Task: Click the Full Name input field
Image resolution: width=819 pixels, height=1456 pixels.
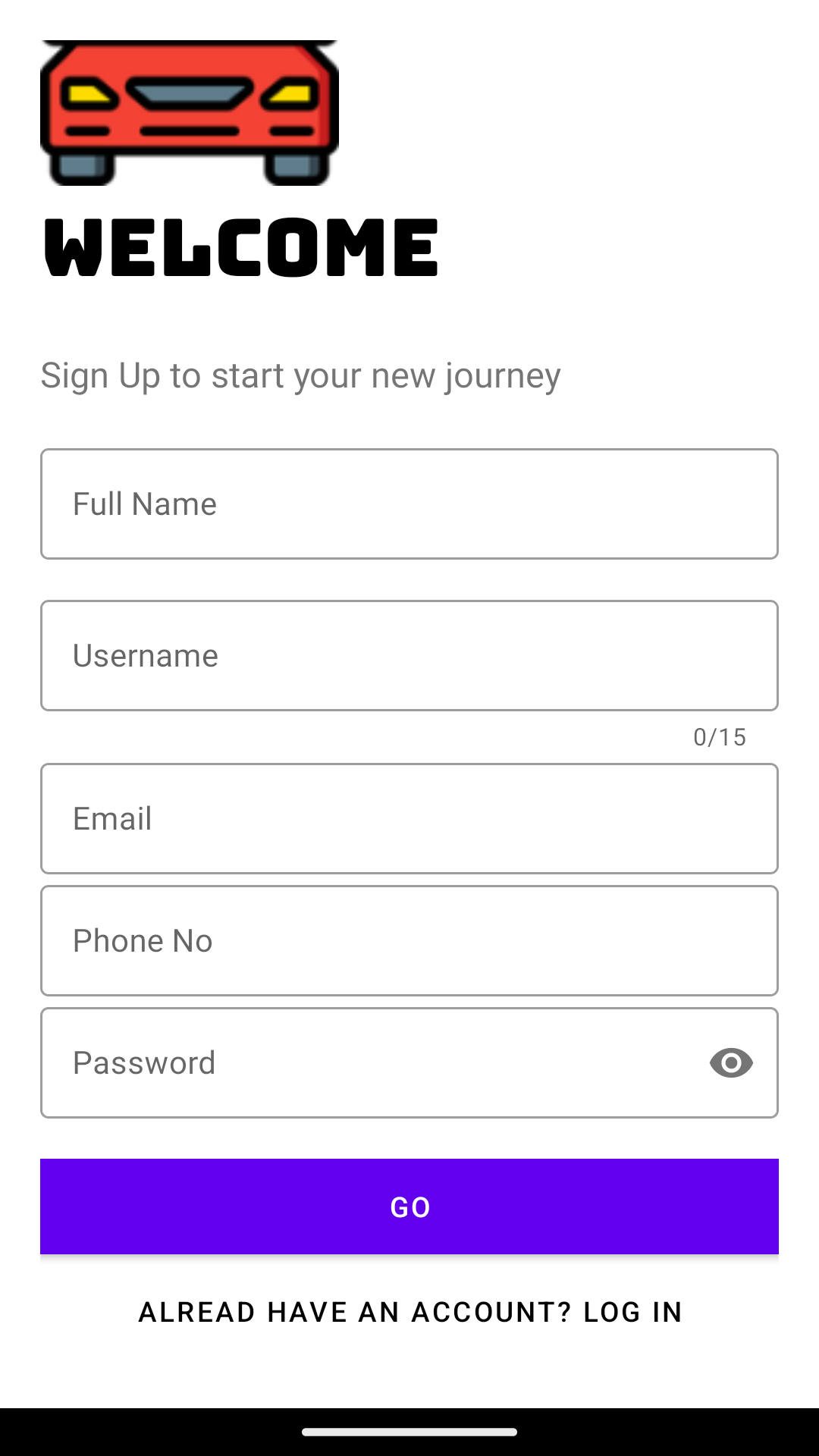Action: coord(409,504)
